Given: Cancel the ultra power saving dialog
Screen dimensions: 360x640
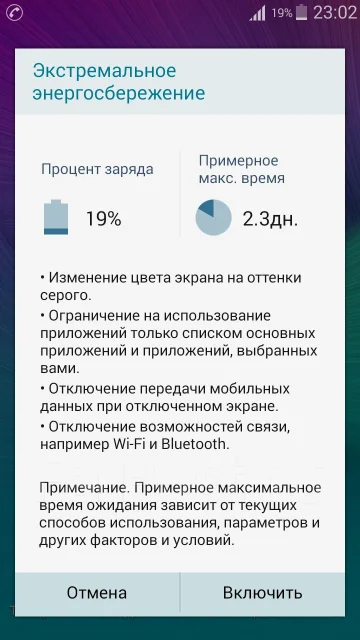Looking at the screenshot, I should tap(97, 593).
